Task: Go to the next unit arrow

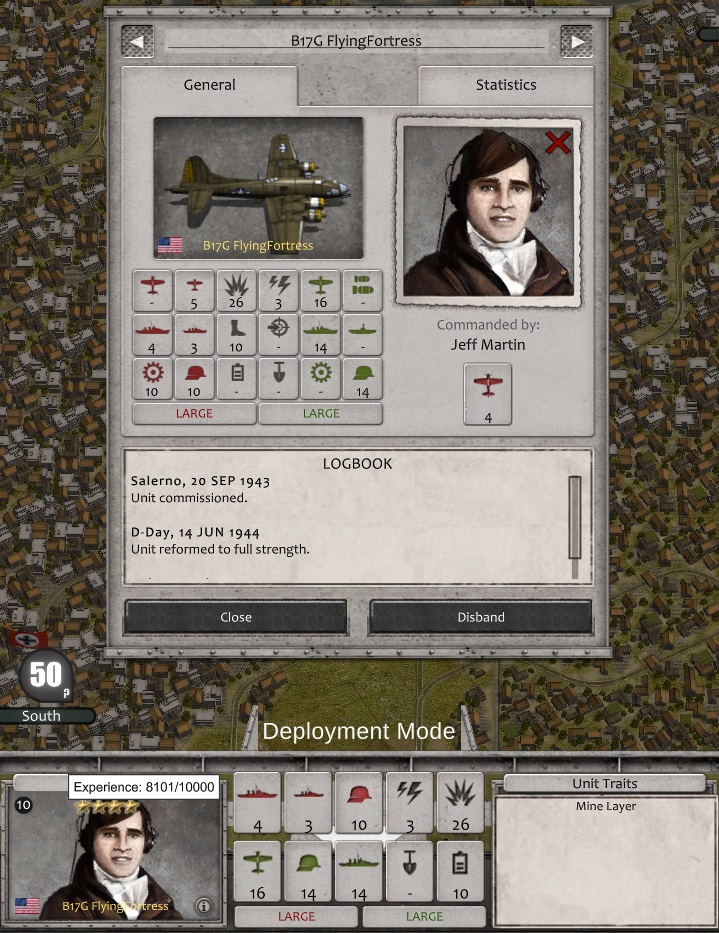Action: pyautogui.click(x=576, y=41)
